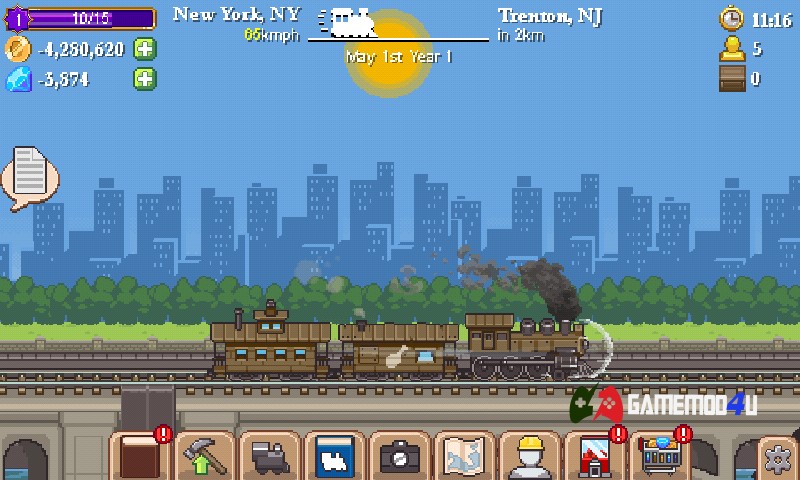
Task: Open the blue train catalog book
Action: [333, 458]
